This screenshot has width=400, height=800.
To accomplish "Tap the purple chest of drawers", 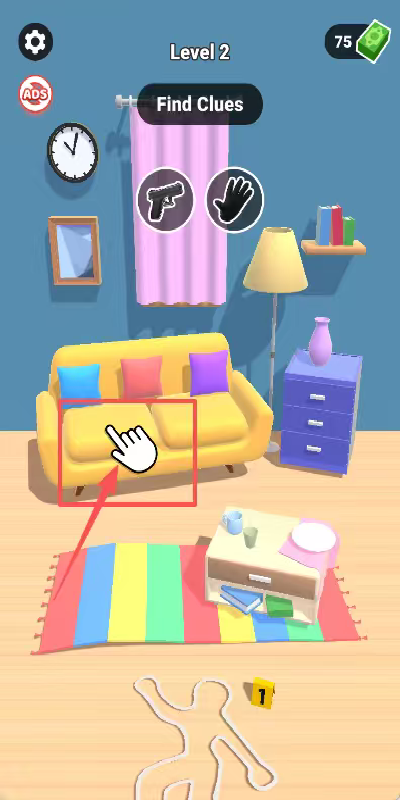I will pyautogui.click(x=320, y=411).
